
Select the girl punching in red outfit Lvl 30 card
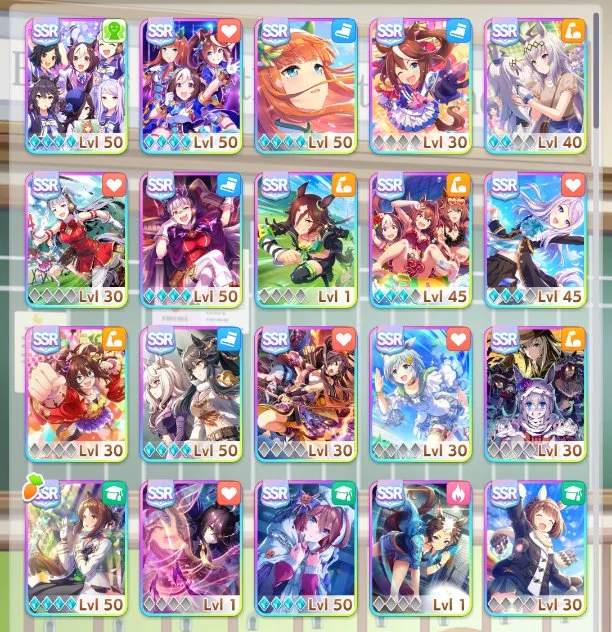[x=75, y=393]
